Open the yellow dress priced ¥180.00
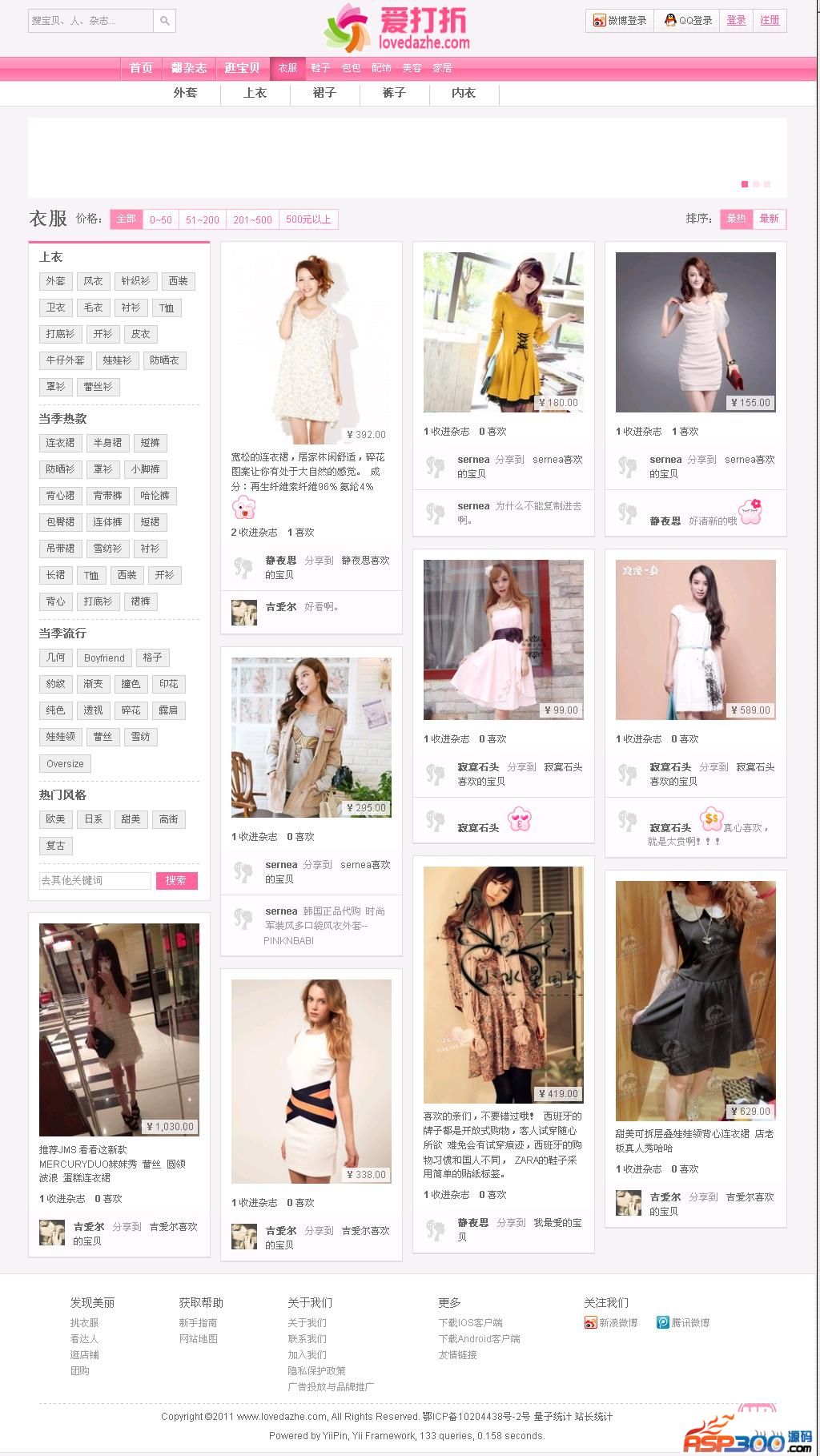 point(503,332)
